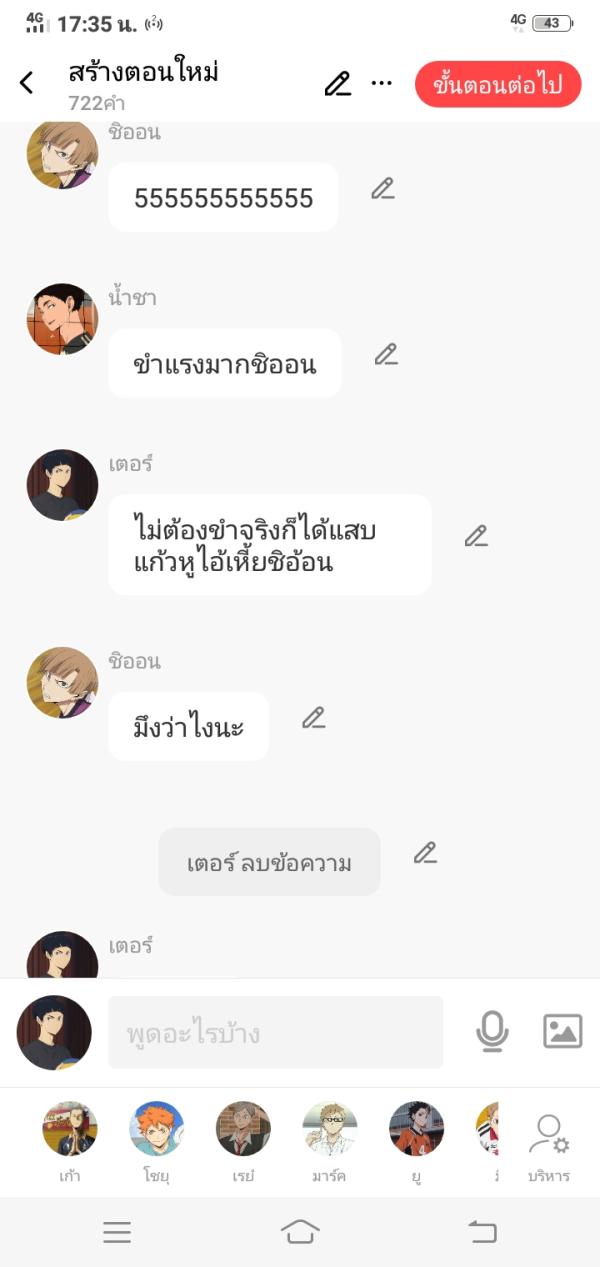The width and height of the screenshot is (600, 1267).
Task: Edit the 555555555555 message
Action: [382, 188]
